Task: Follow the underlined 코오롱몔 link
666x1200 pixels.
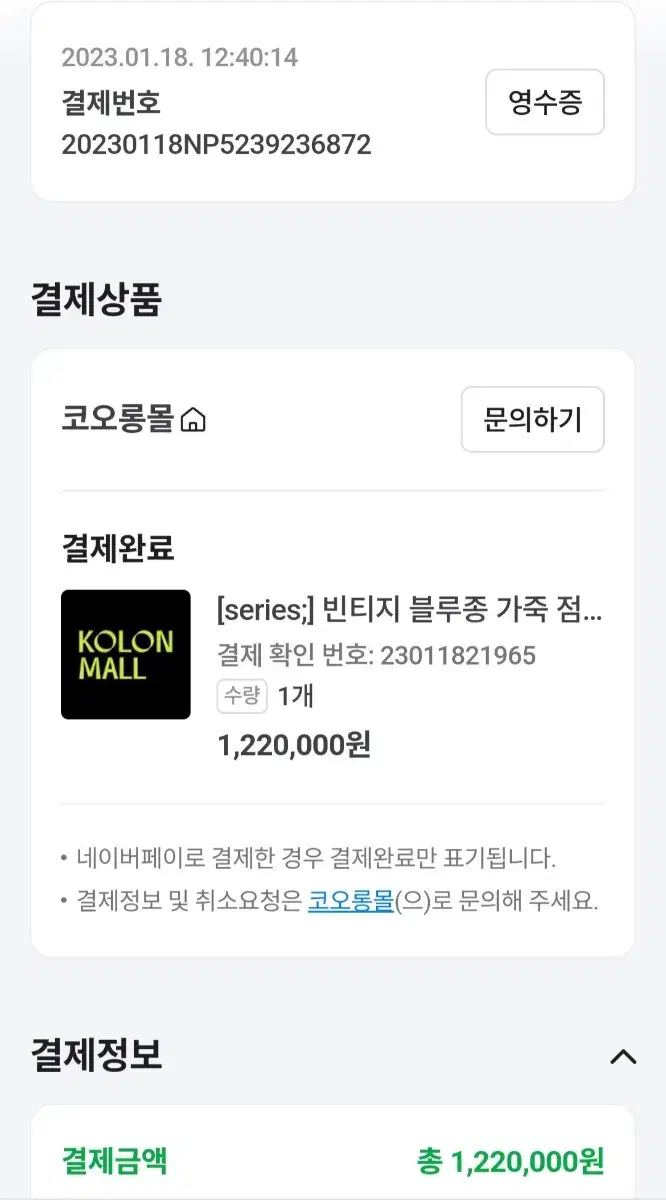Action: [x=350, y=901]
